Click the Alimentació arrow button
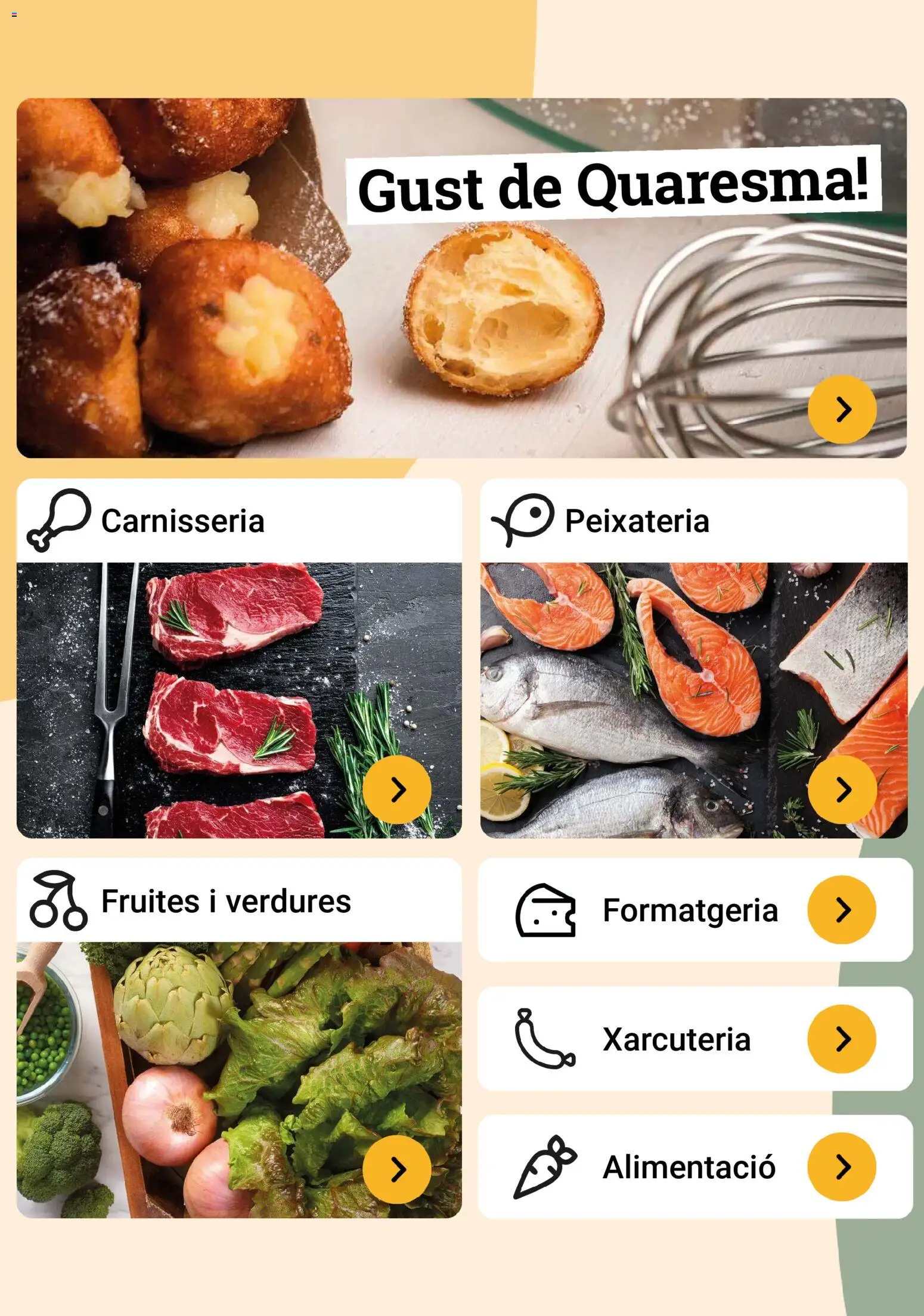924x1316 pixels. 843,1168
